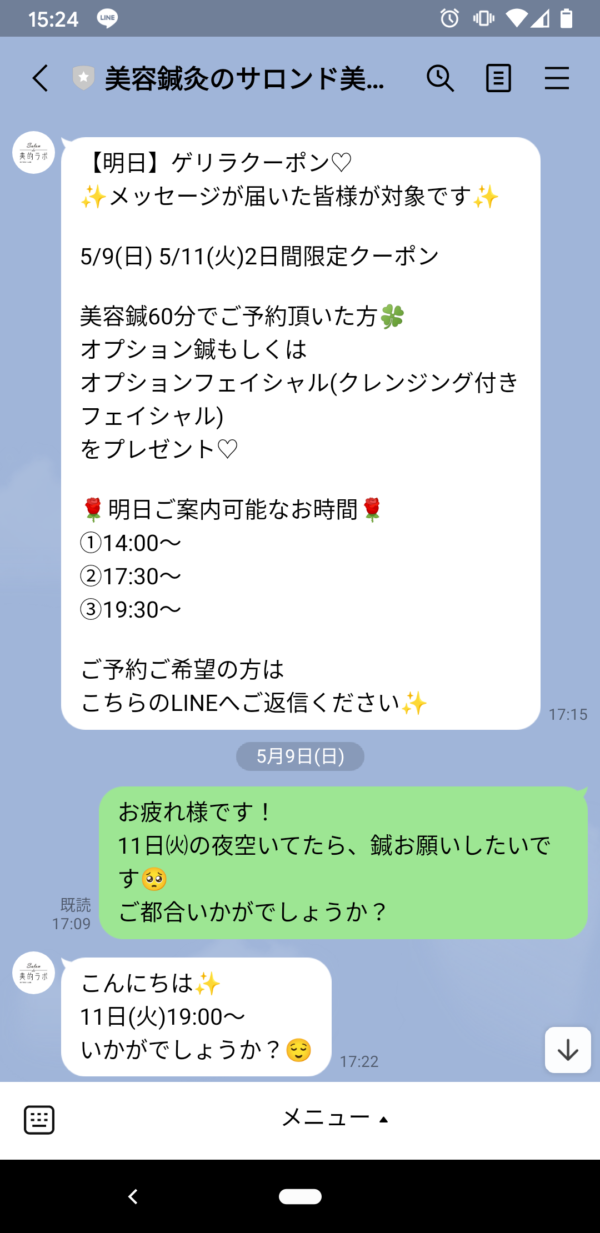Open the notes icon in header
Viewport: 600px width, 1233px height.
[x=498, y=78]
